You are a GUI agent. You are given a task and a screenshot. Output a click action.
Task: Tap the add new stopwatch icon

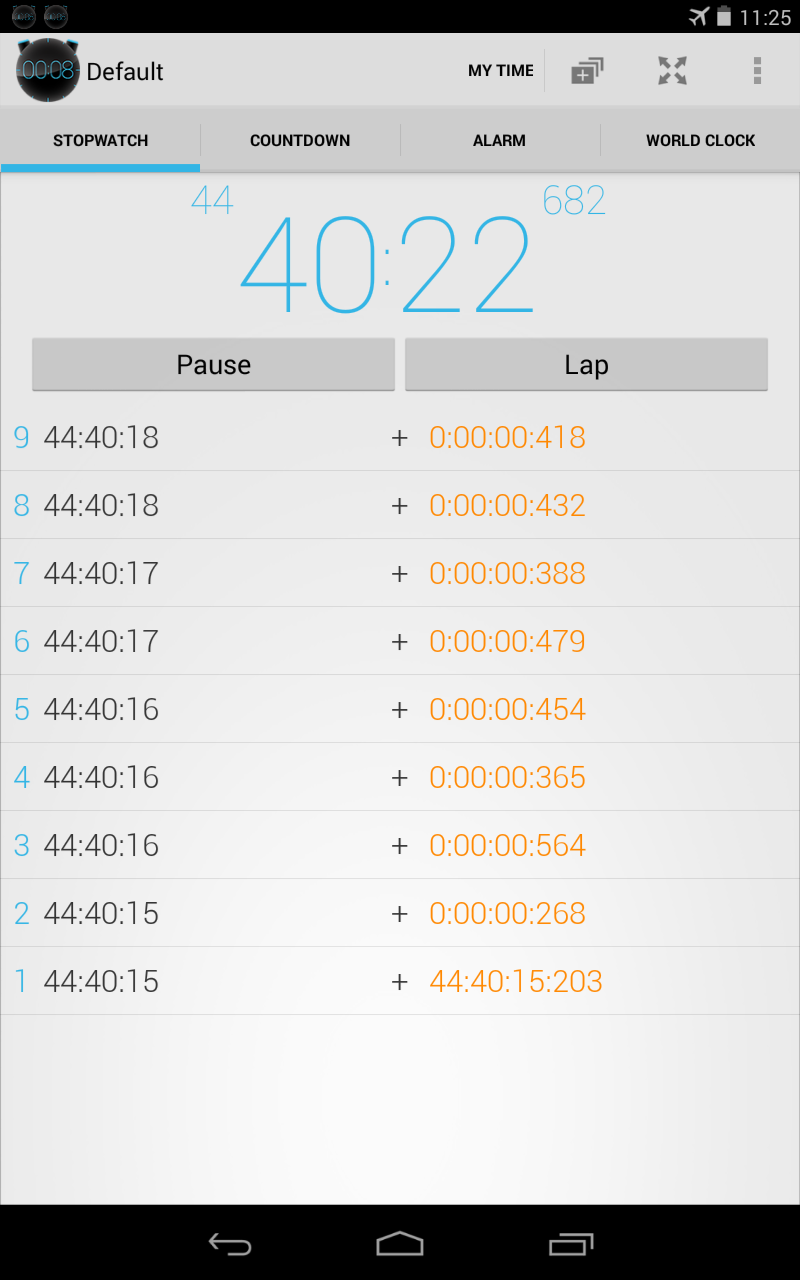point(587,70)
